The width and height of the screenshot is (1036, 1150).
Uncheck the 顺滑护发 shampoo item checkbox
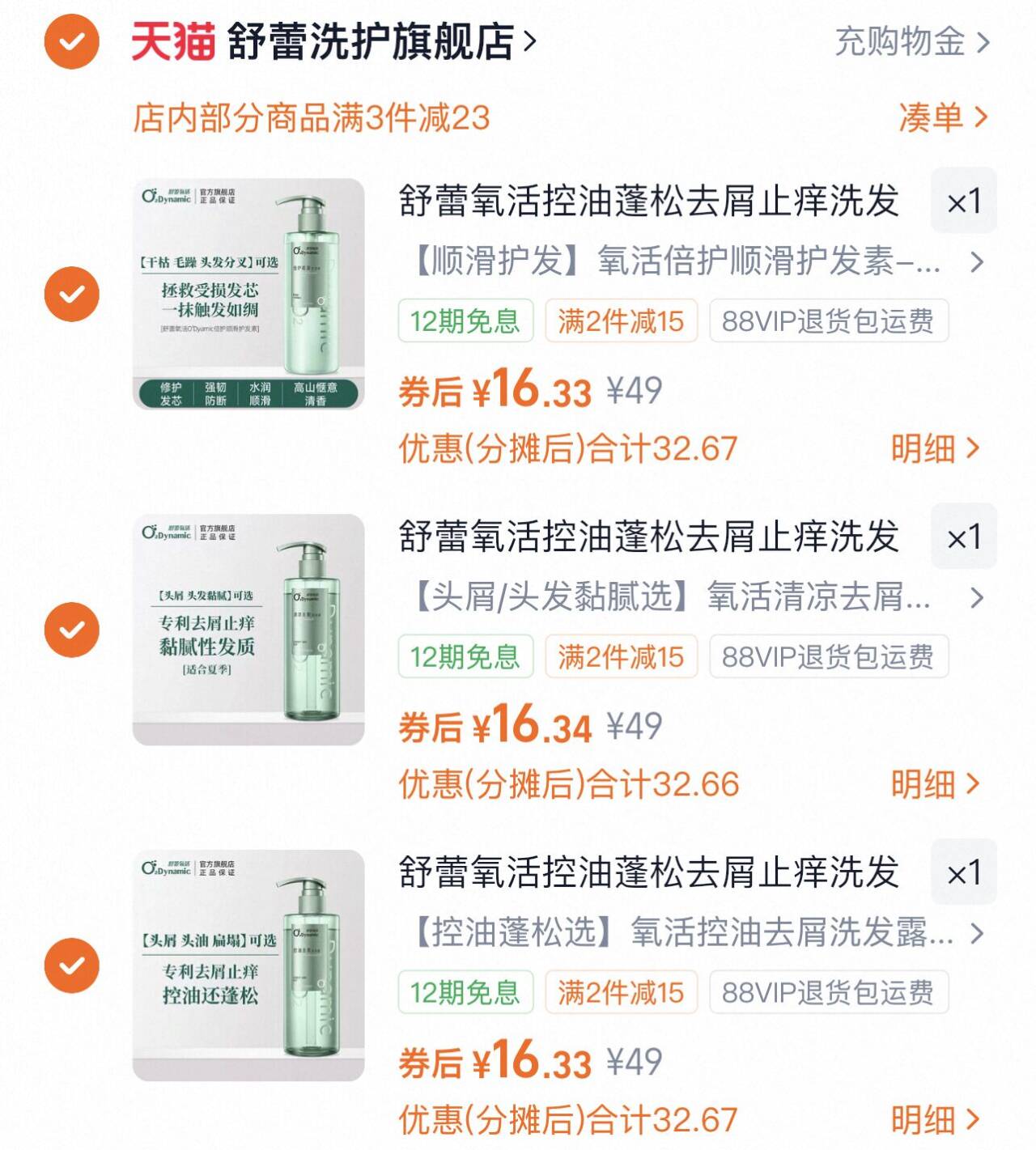pos(71,293)
